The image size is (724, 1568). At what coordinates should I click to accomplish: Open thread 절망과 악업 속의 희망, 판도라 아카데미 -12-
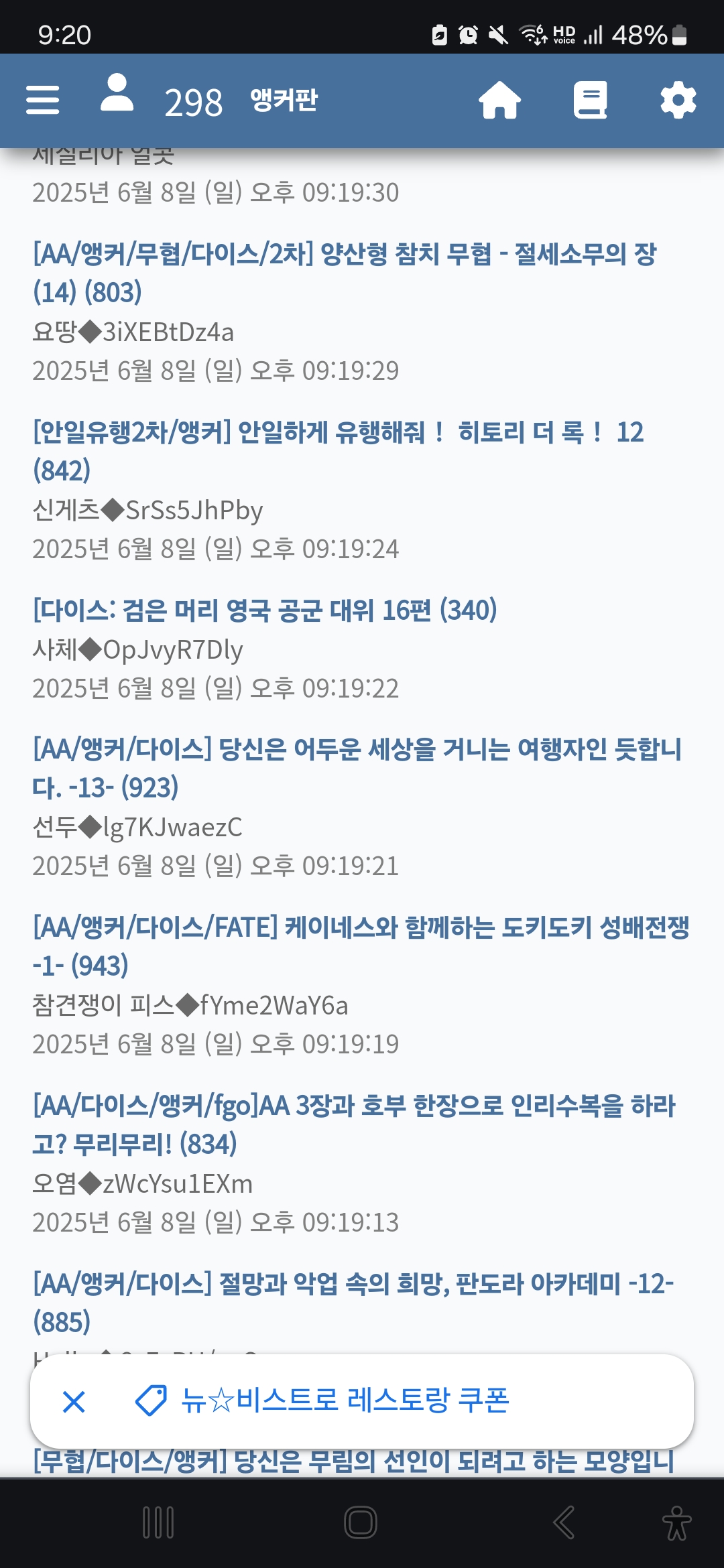click(353, 1301)
